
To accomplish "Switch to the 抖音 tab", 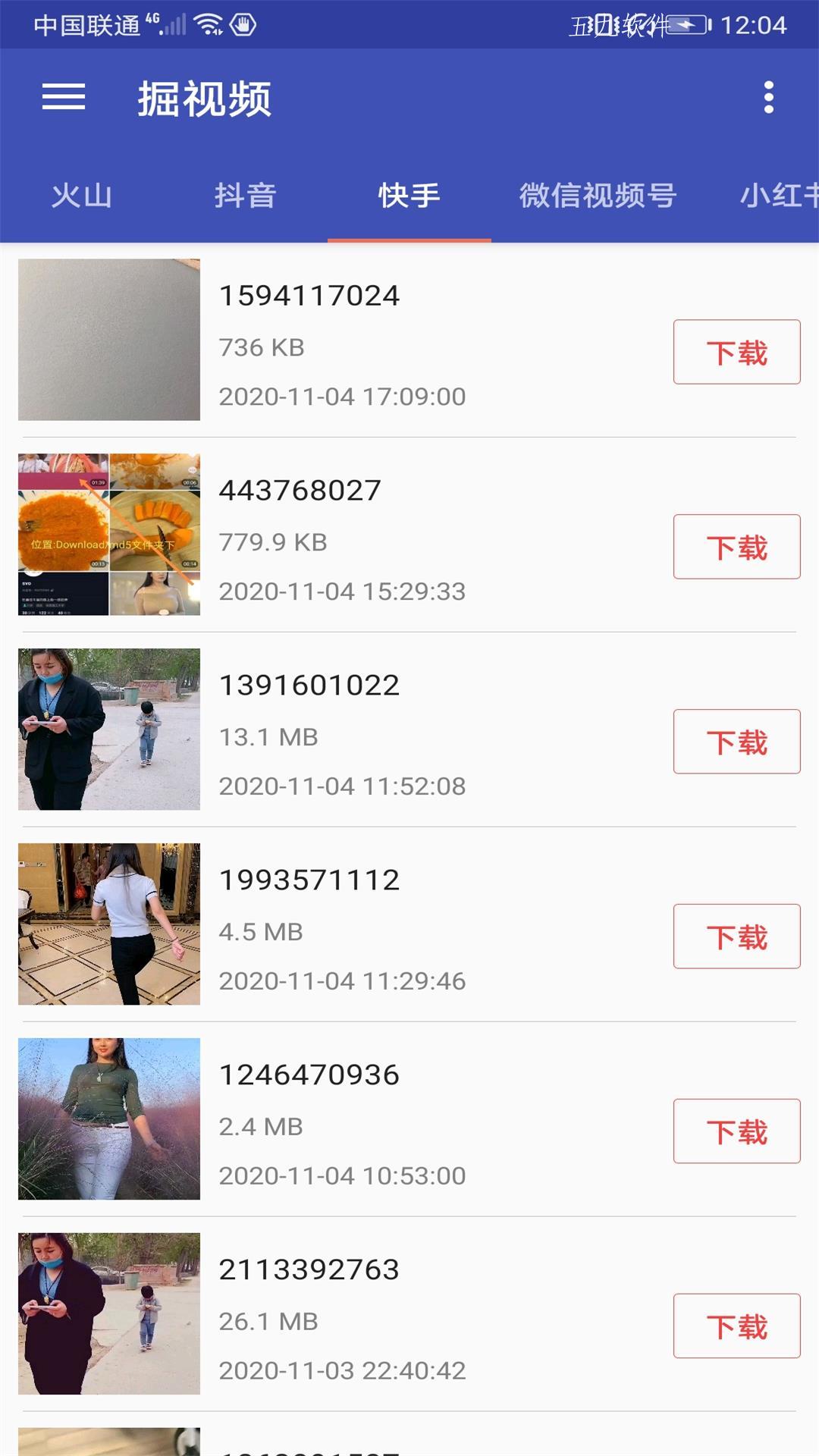I will [x=245, y=196].
